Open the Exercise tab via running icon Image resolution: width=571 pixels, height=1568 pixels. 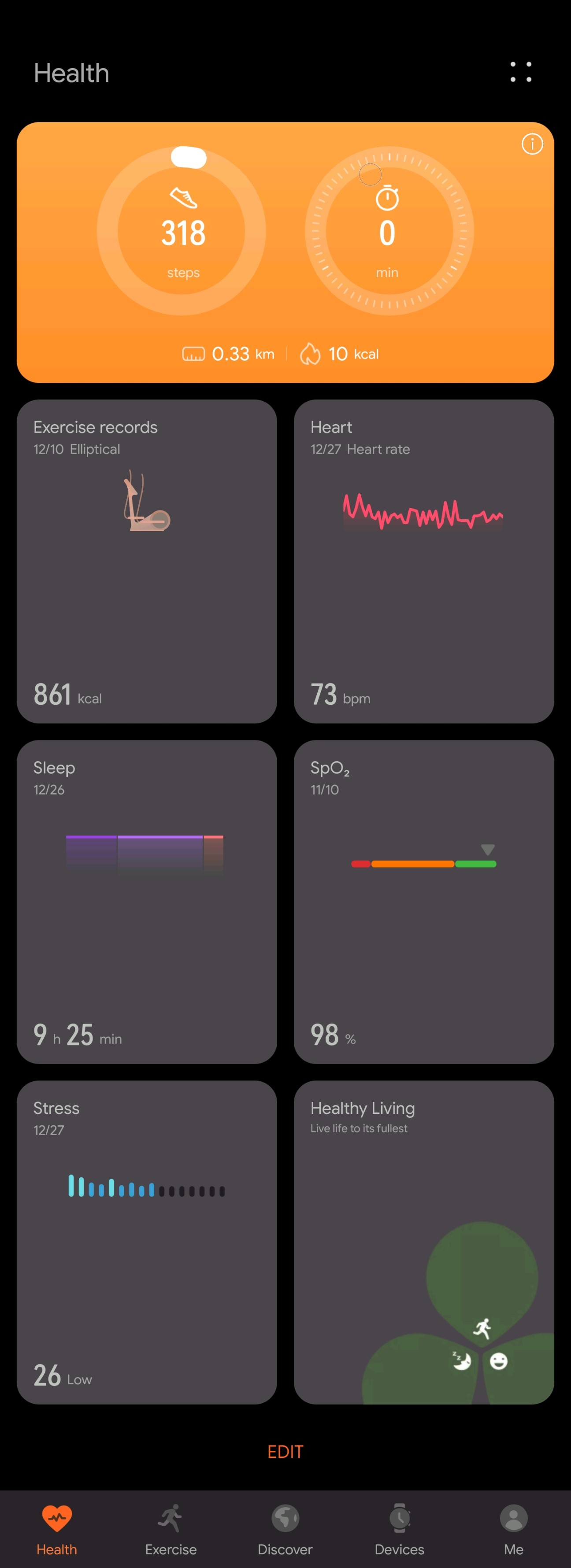point(171,1516)
